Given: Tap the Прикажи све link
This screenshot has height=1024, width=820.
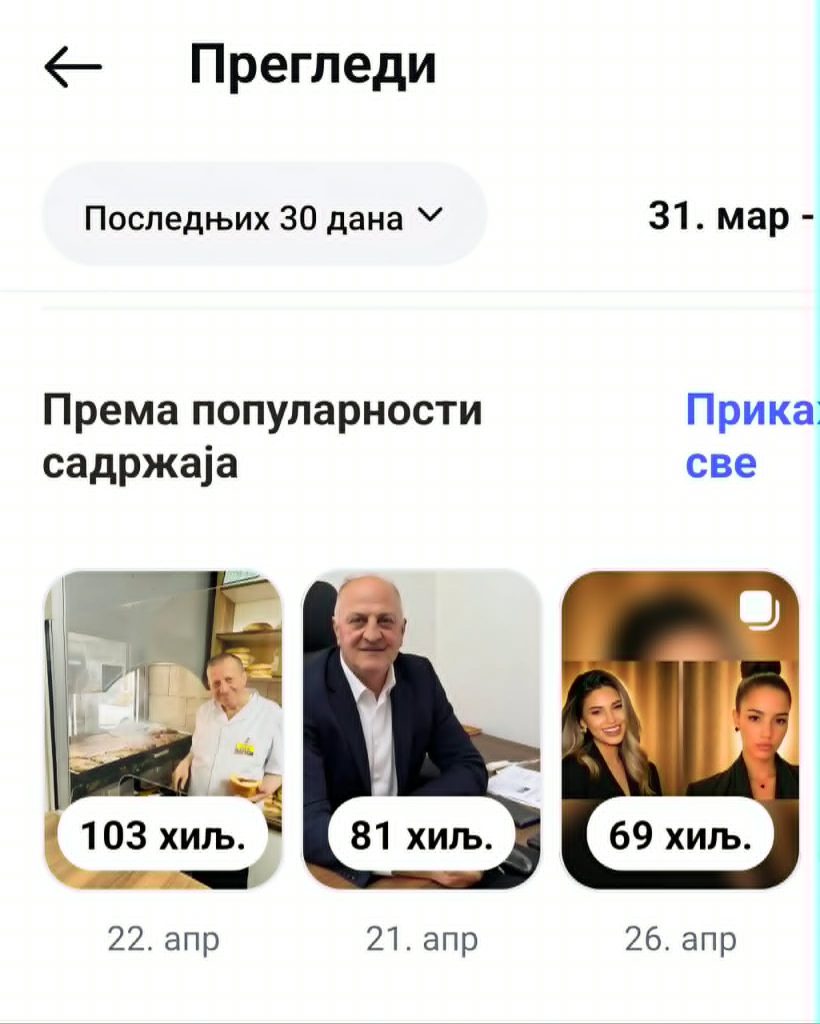Looking at the screenshot, I should tap(751, 436).
